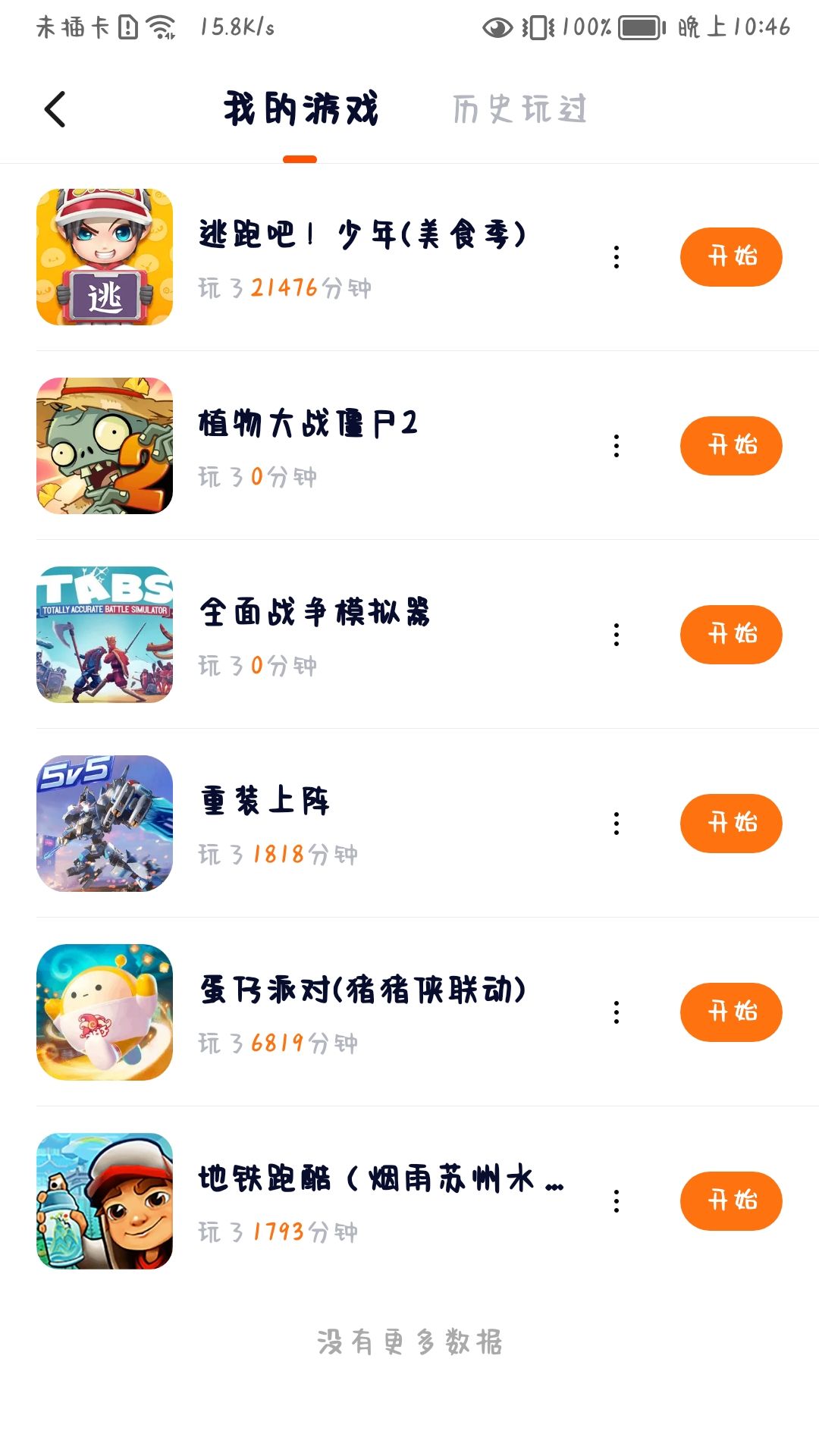Open more options for 重装上阵
Screen dimensions: 819x1456
(617, 824)
